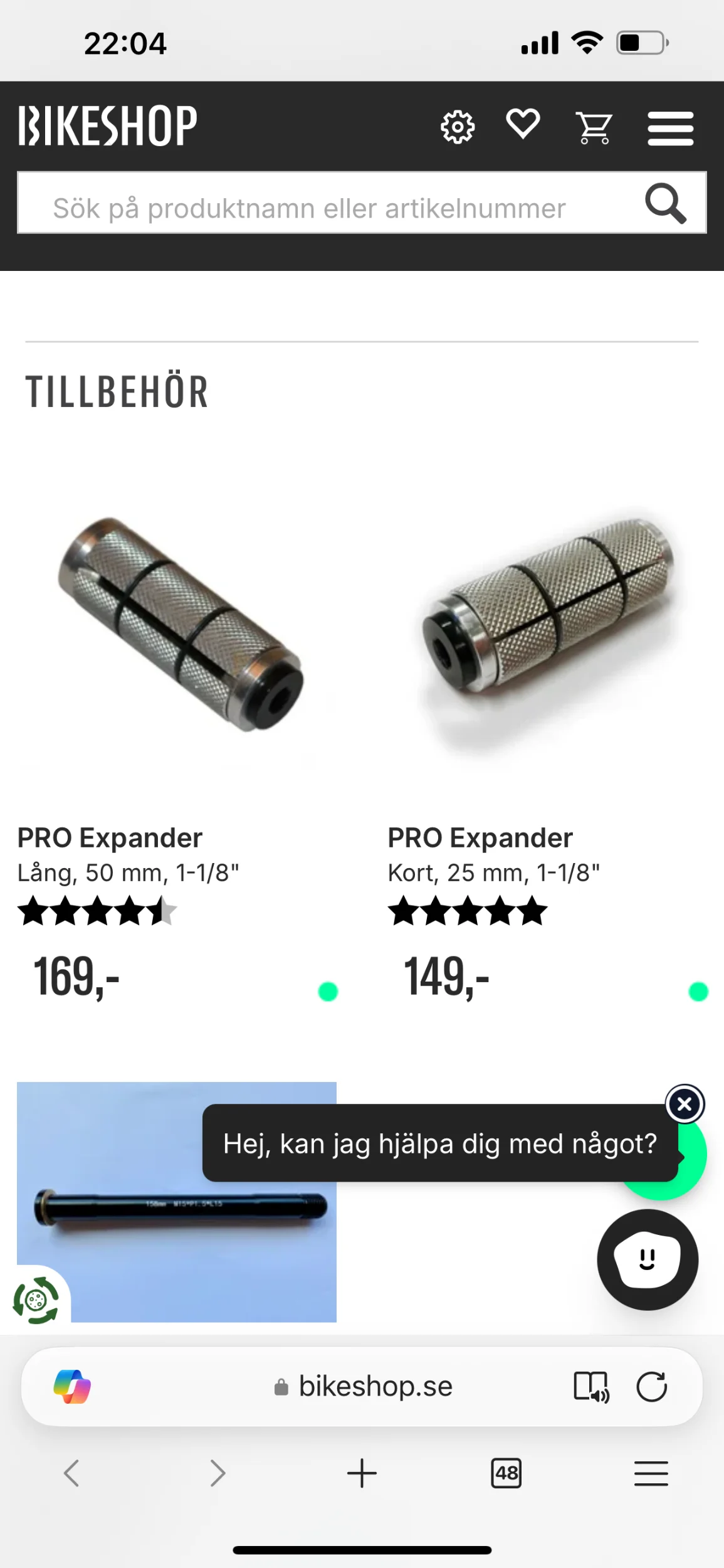Go to the BIKESHOP home page
This screenshot has height=1568, width=724.
pyautogui.click(x=107, y=126)
